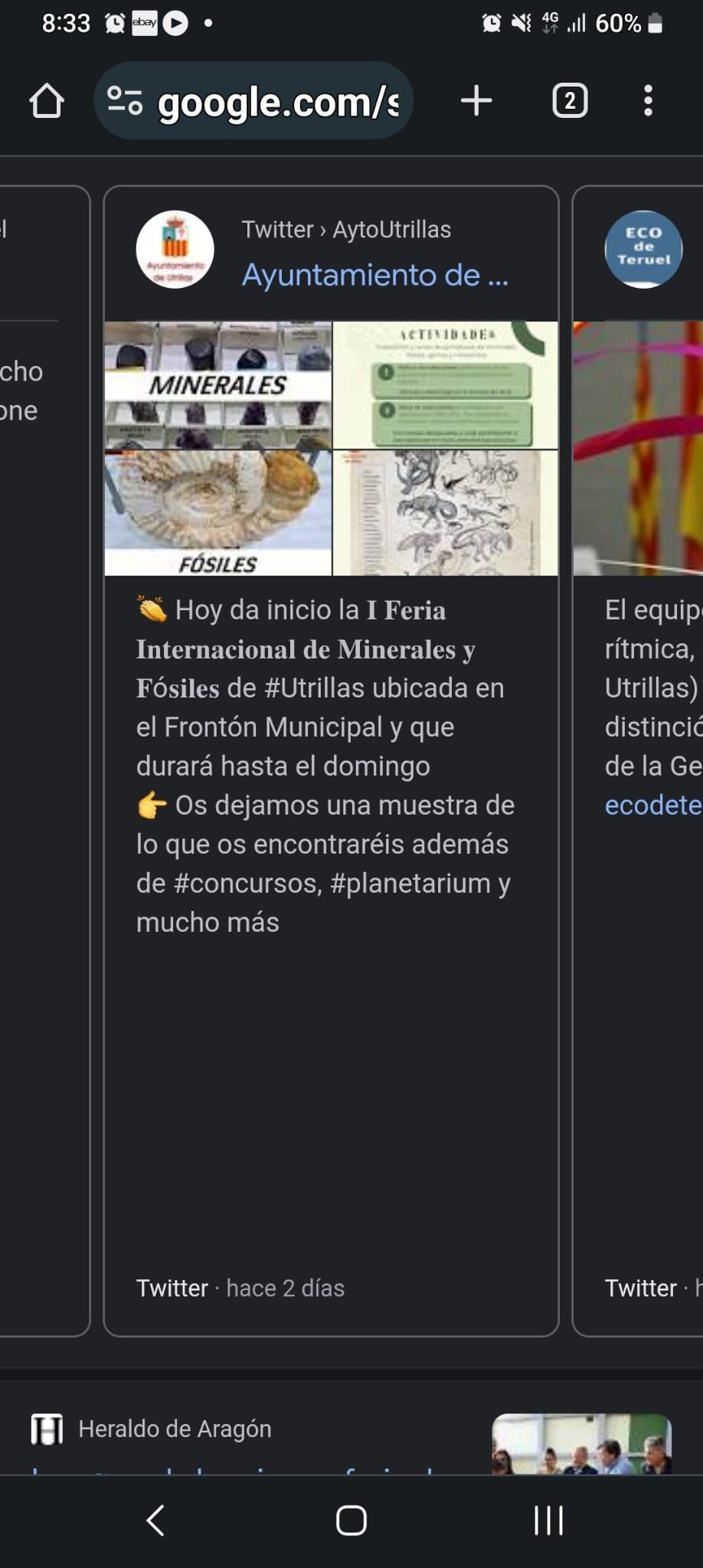This screenshot has height=1568, width=703.
Task: Show recent apps from the navigation bar
Action: [x=548, y=1521]
